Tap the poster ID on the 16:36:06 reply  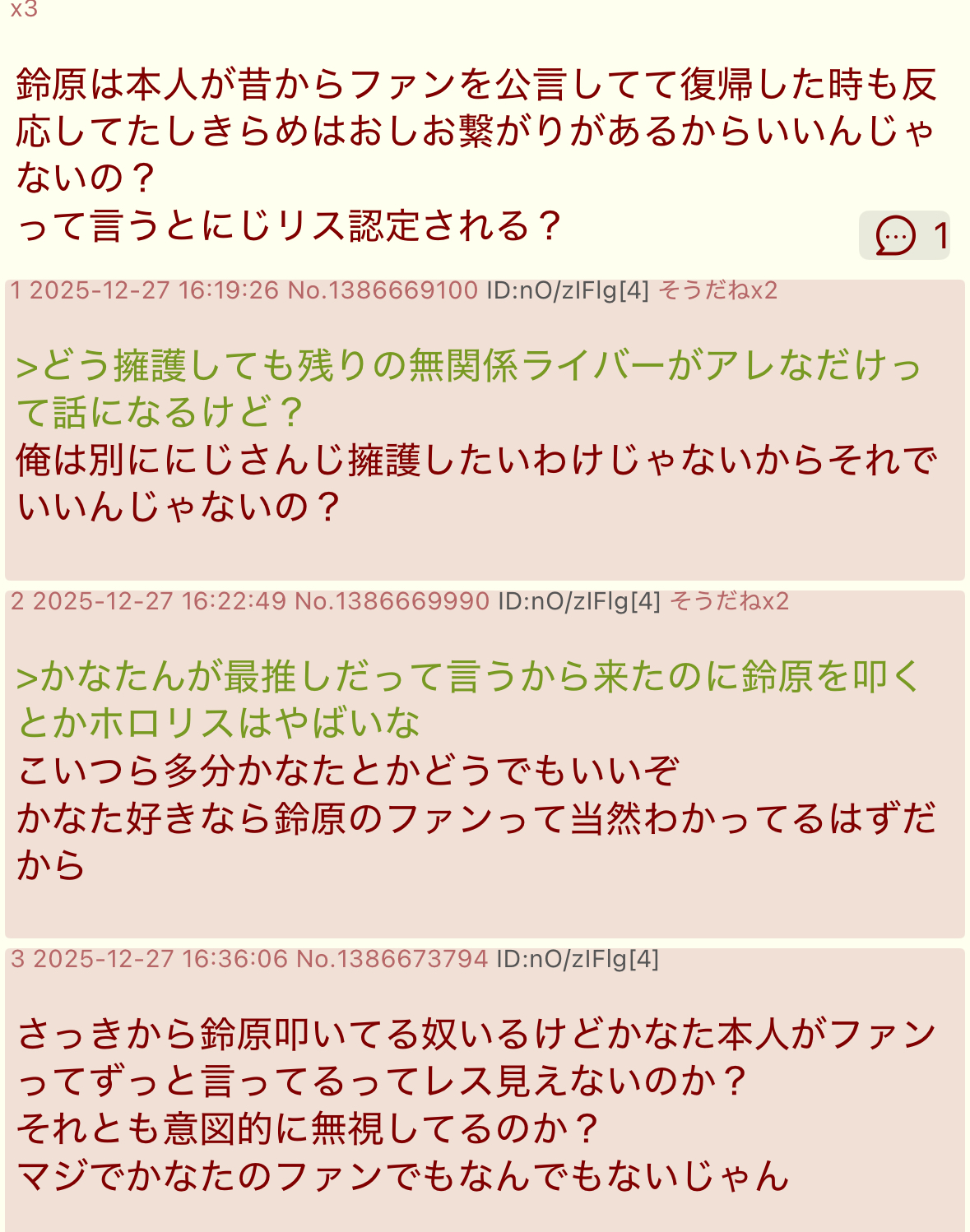[x=578, y=960]
